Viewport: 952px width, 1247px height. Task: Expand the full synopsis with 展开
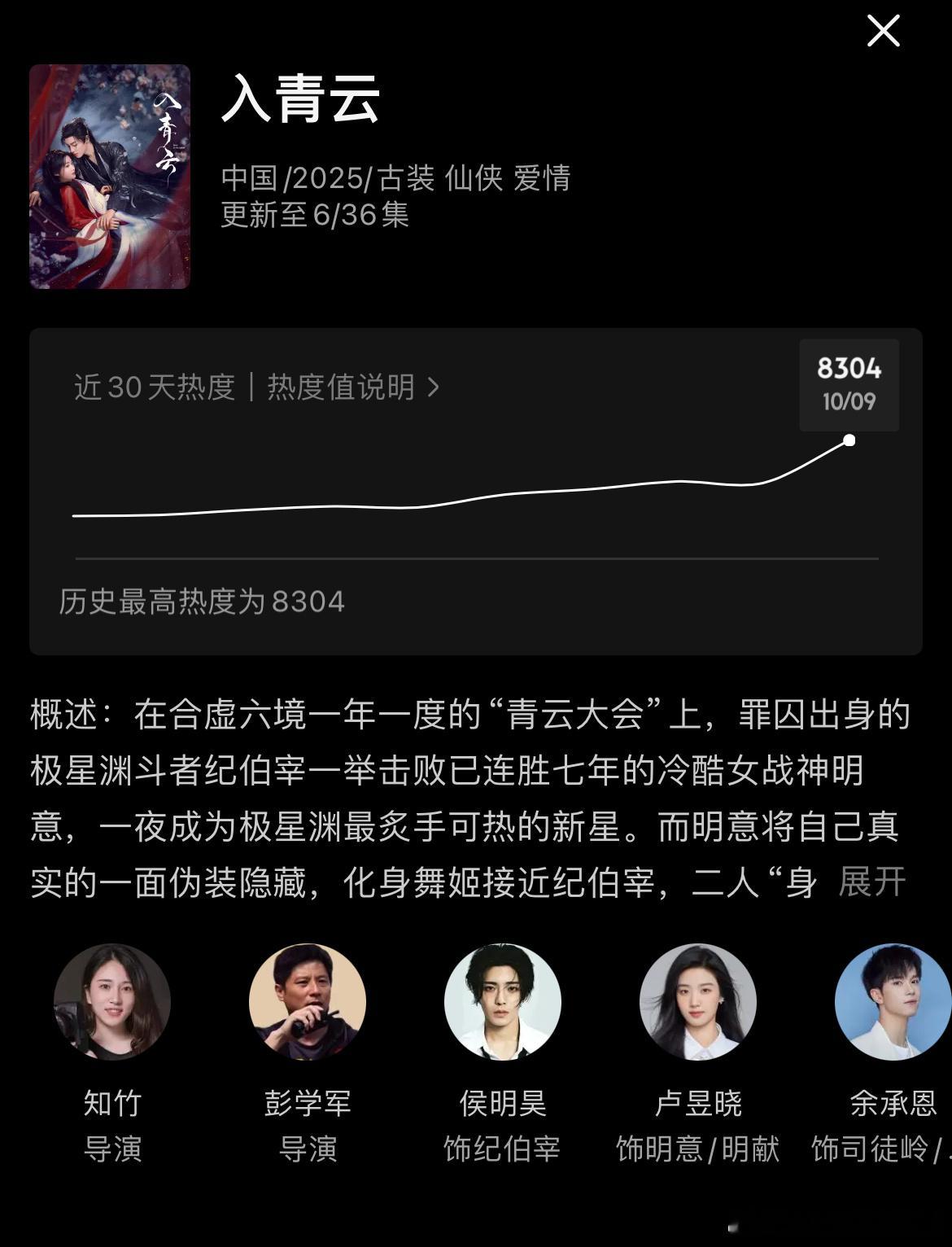click(871, 882)
